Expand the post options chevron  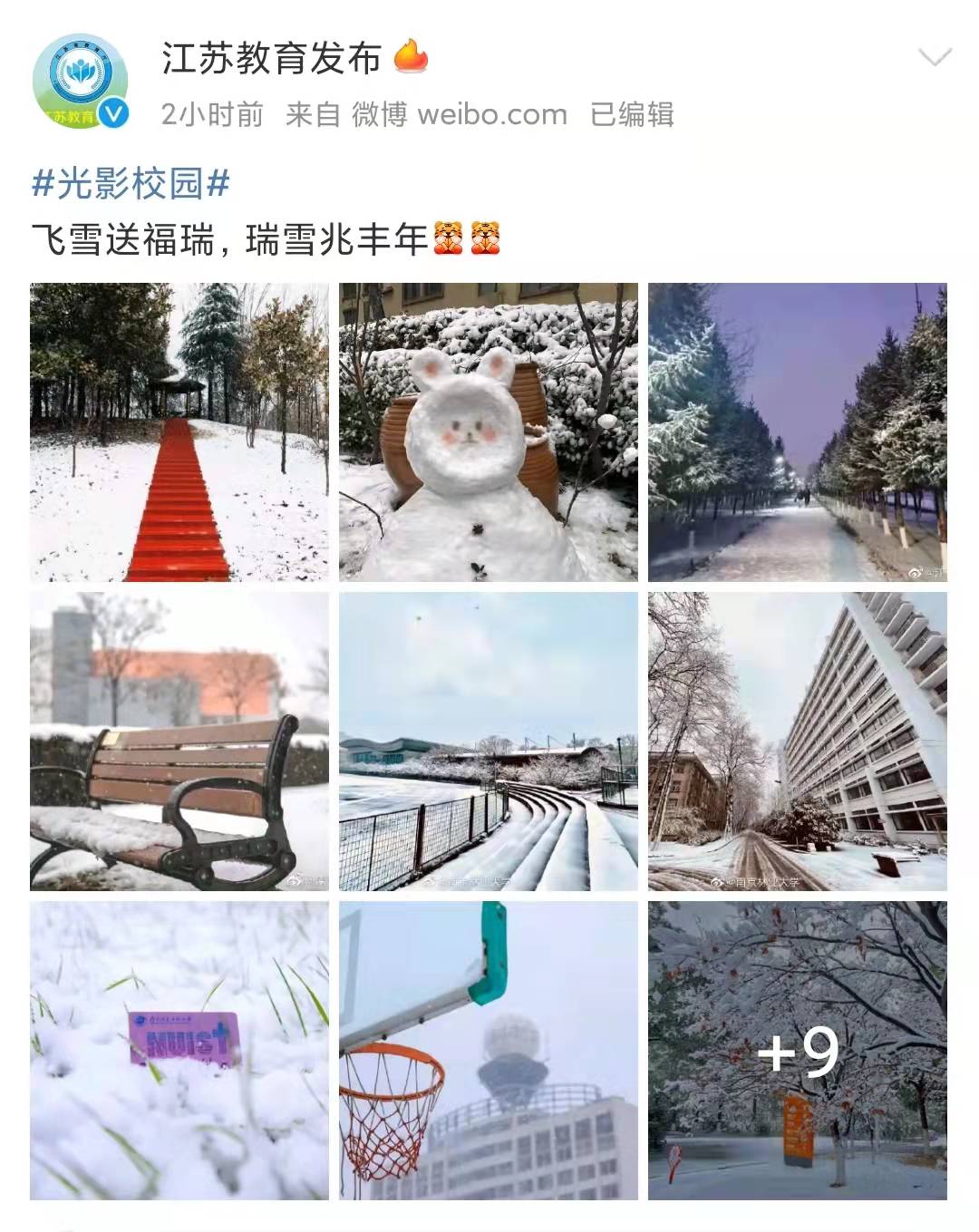coord(935,59)
